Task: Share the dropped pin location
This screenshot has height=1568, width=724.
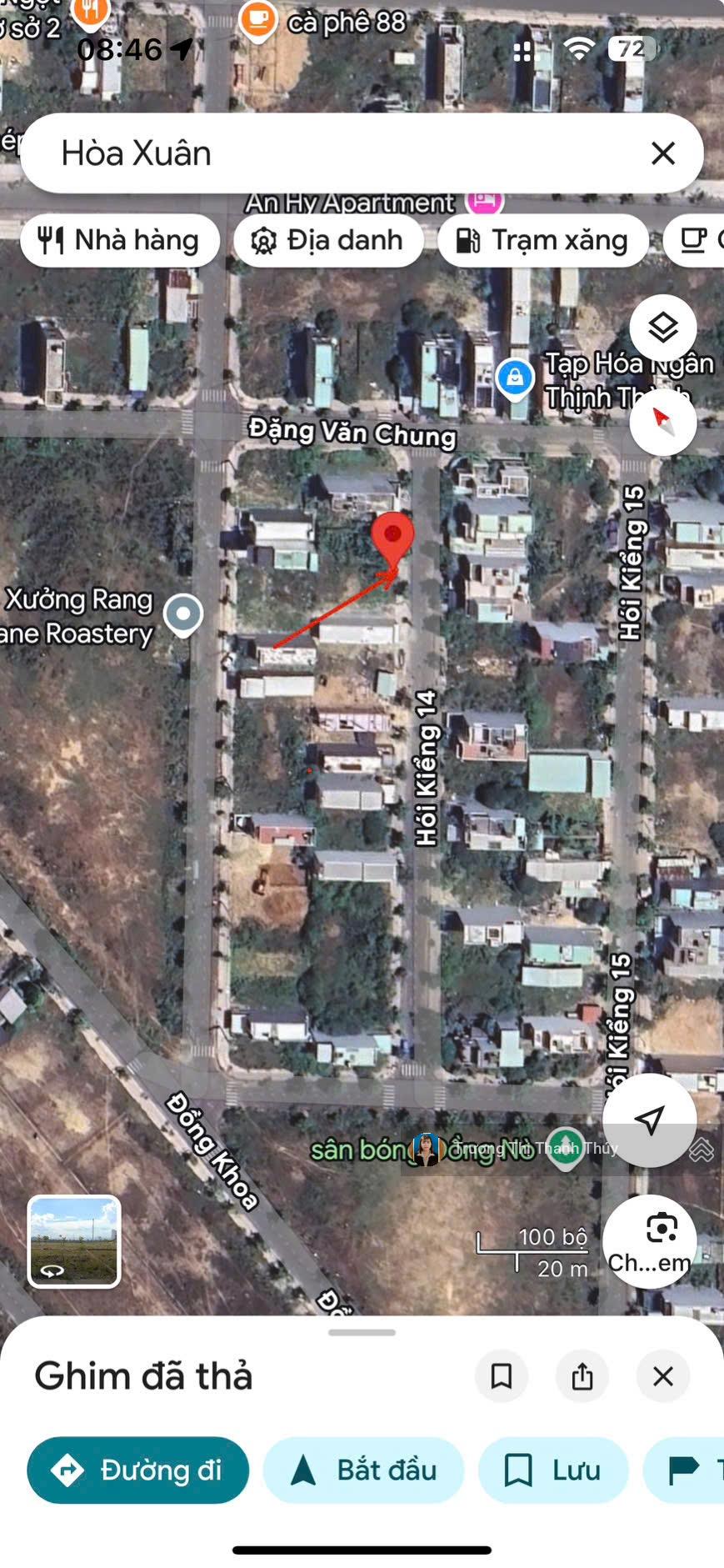Action: (x=582, y=1376)
